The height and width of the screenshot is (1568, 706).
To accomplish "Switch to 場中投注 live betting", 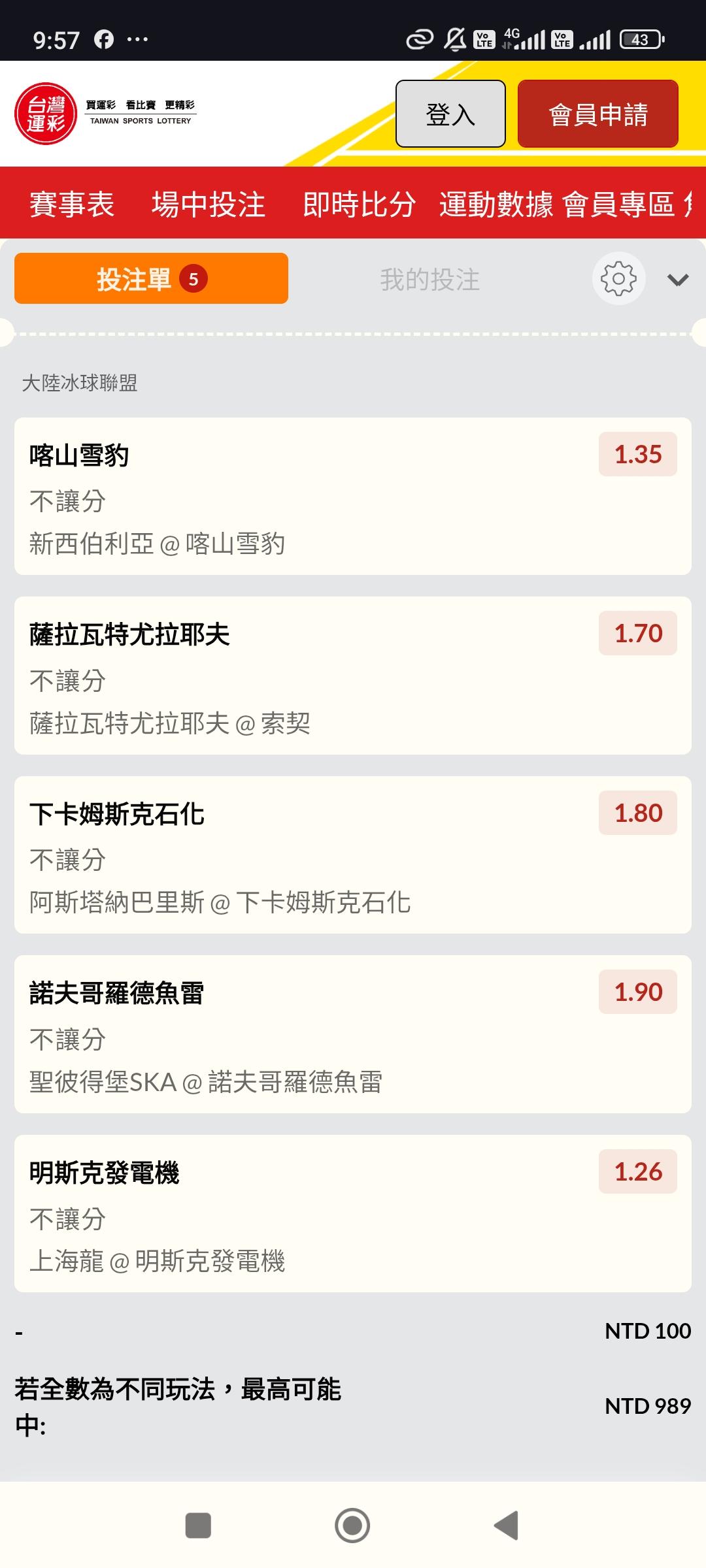I will point(208,204).
